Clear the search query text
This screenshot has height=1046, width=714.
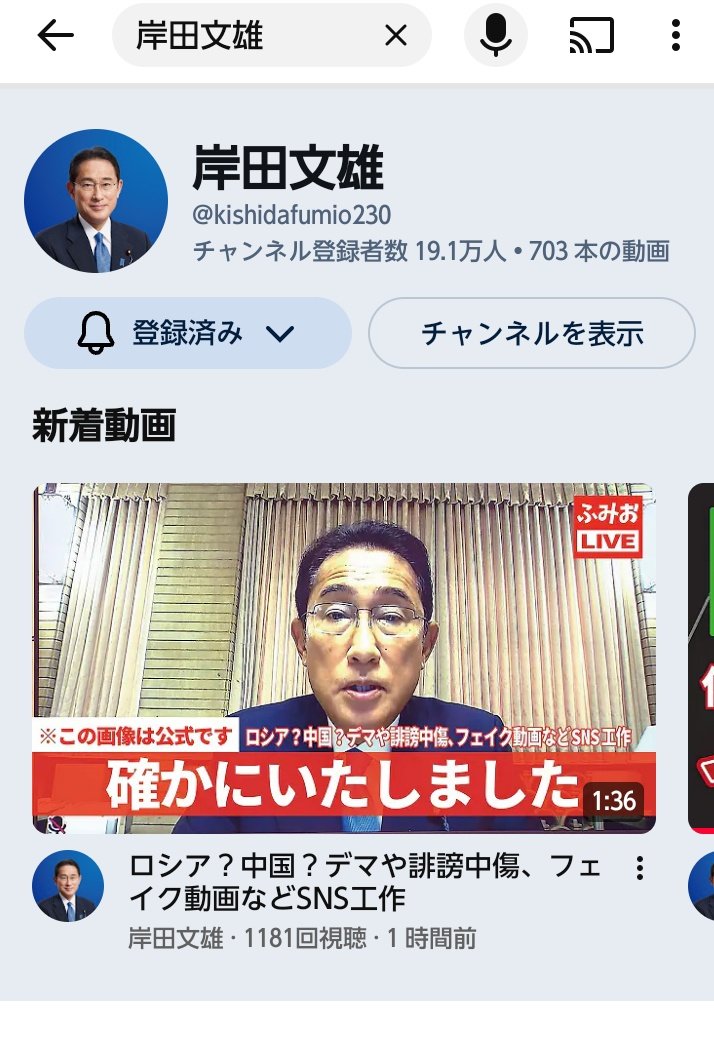(x=396, y=37)
